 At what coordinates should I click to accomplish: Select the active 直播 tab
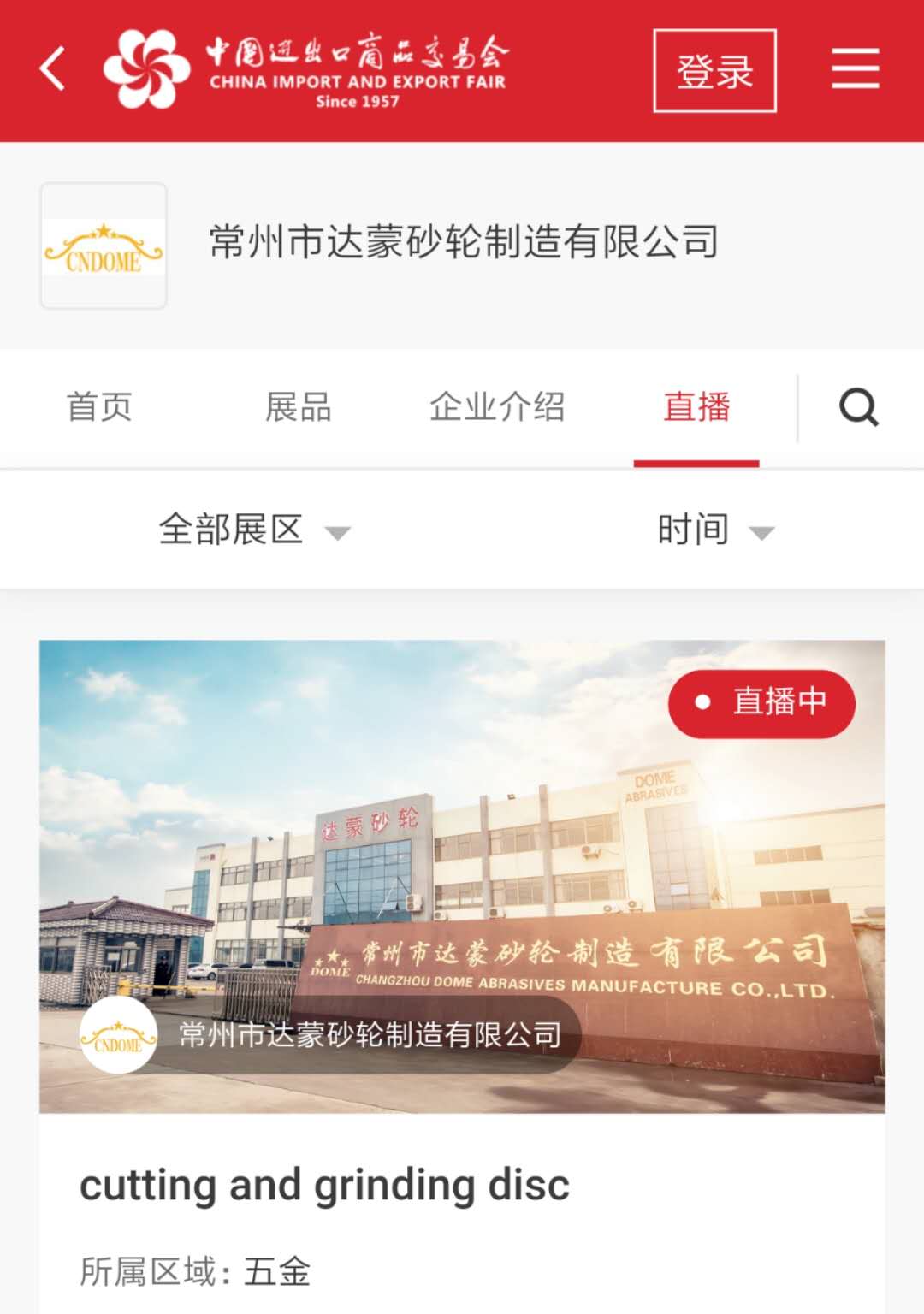(697, 408)
